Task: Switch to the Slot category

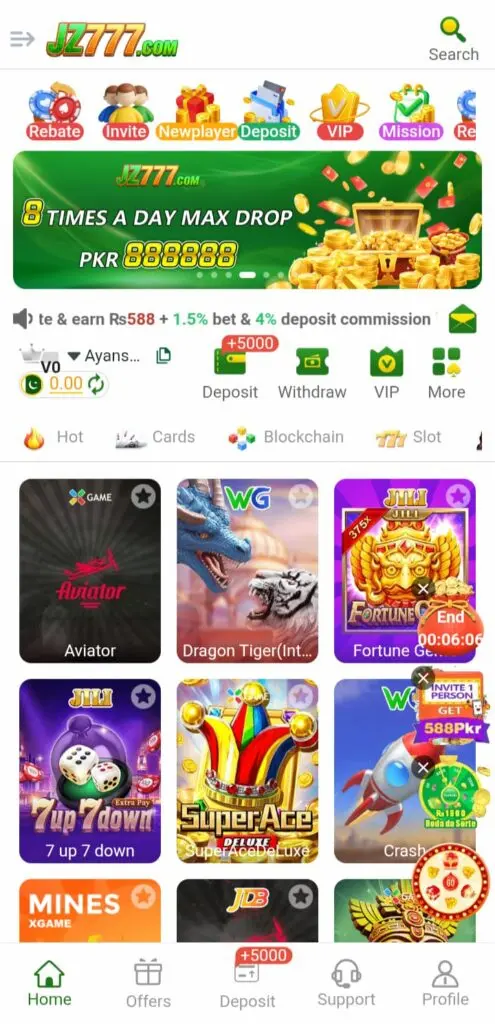Action: coord(409,437)
